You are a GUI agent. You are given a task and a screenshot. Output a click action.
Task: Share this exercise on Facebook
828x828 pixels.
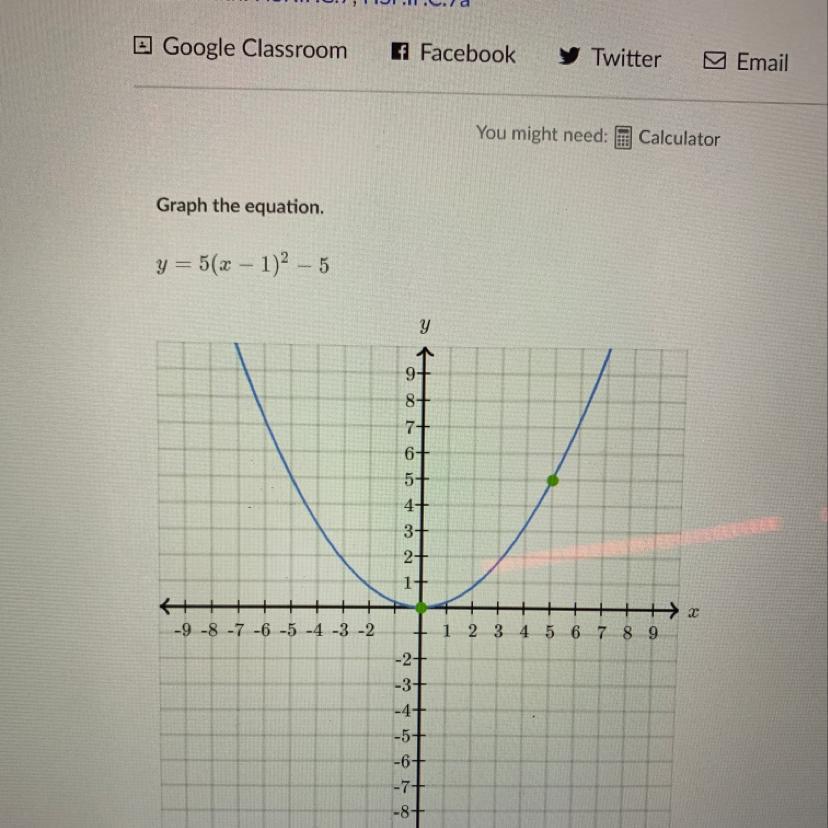(454, 54)
